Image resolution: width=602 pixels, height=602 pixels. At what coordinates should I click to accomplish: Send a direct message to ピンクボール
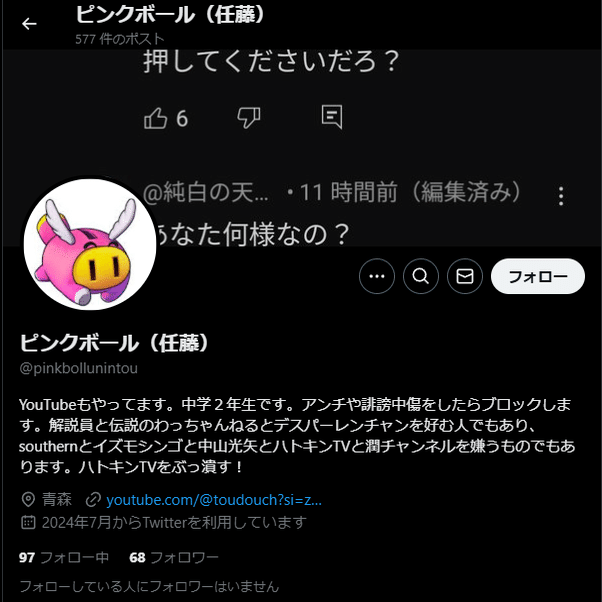click(x=464, y=276)
